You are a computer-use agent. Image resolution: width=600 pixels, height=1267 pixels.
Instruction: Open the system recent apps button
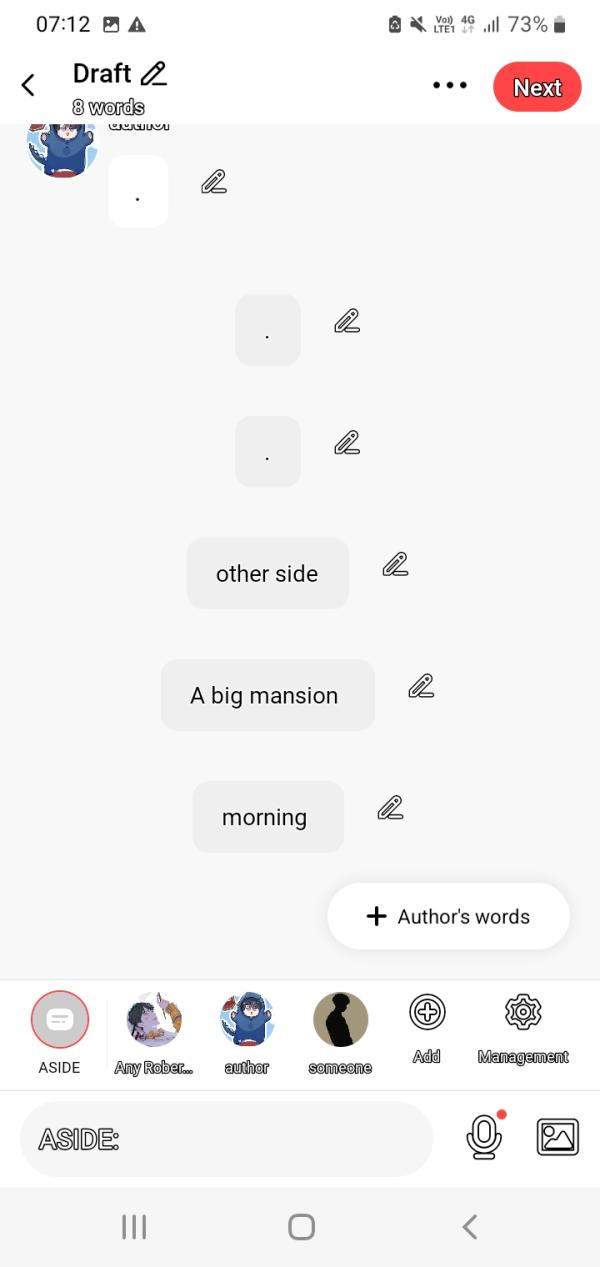pyautogui.click(x=133, y=1227)
